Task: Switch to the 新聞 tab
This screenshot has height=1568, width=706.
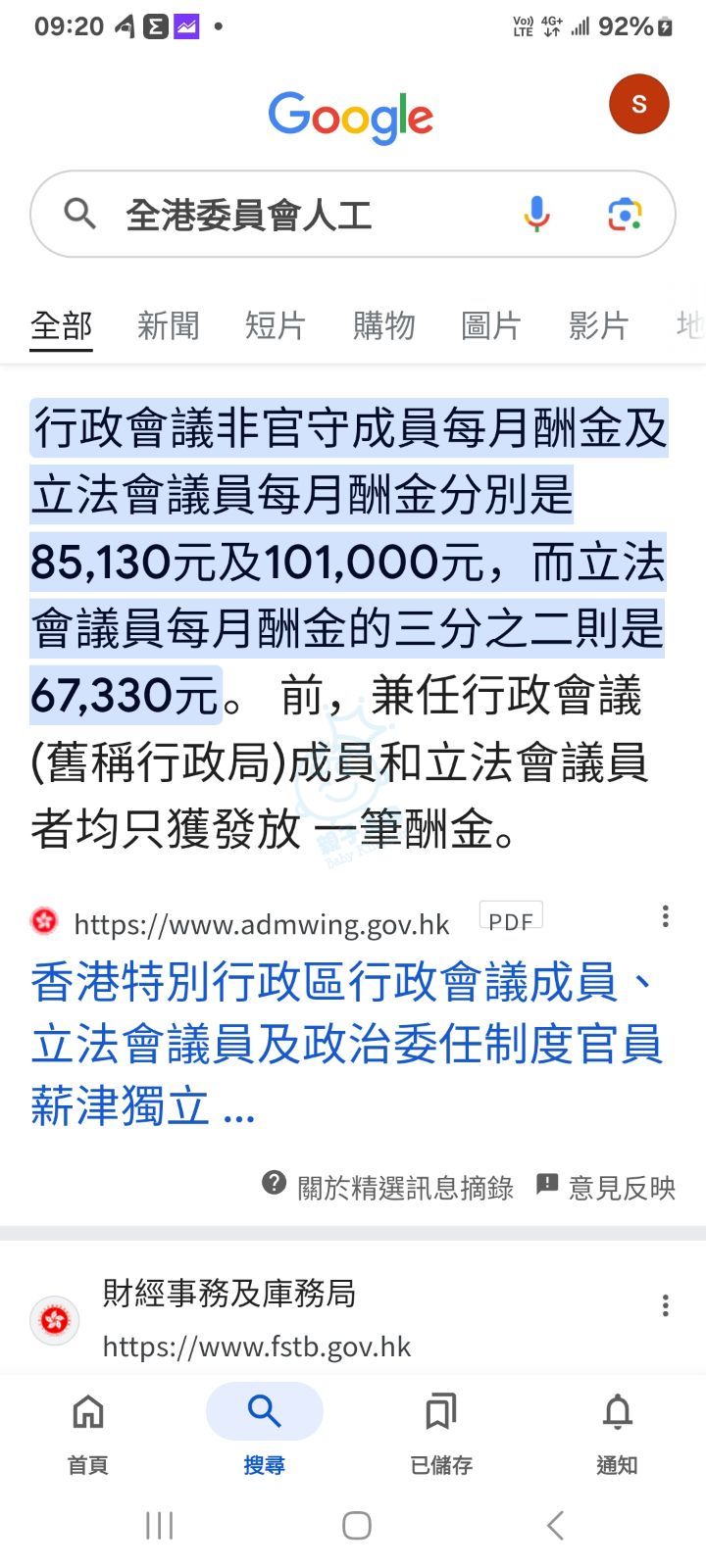Action: point(168,325)
